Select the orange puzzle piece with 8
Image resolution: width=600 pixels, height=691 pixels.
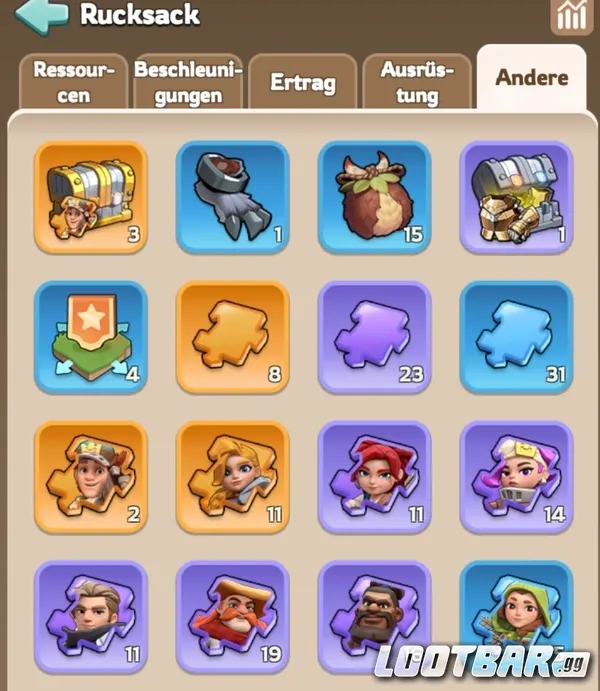233,337
